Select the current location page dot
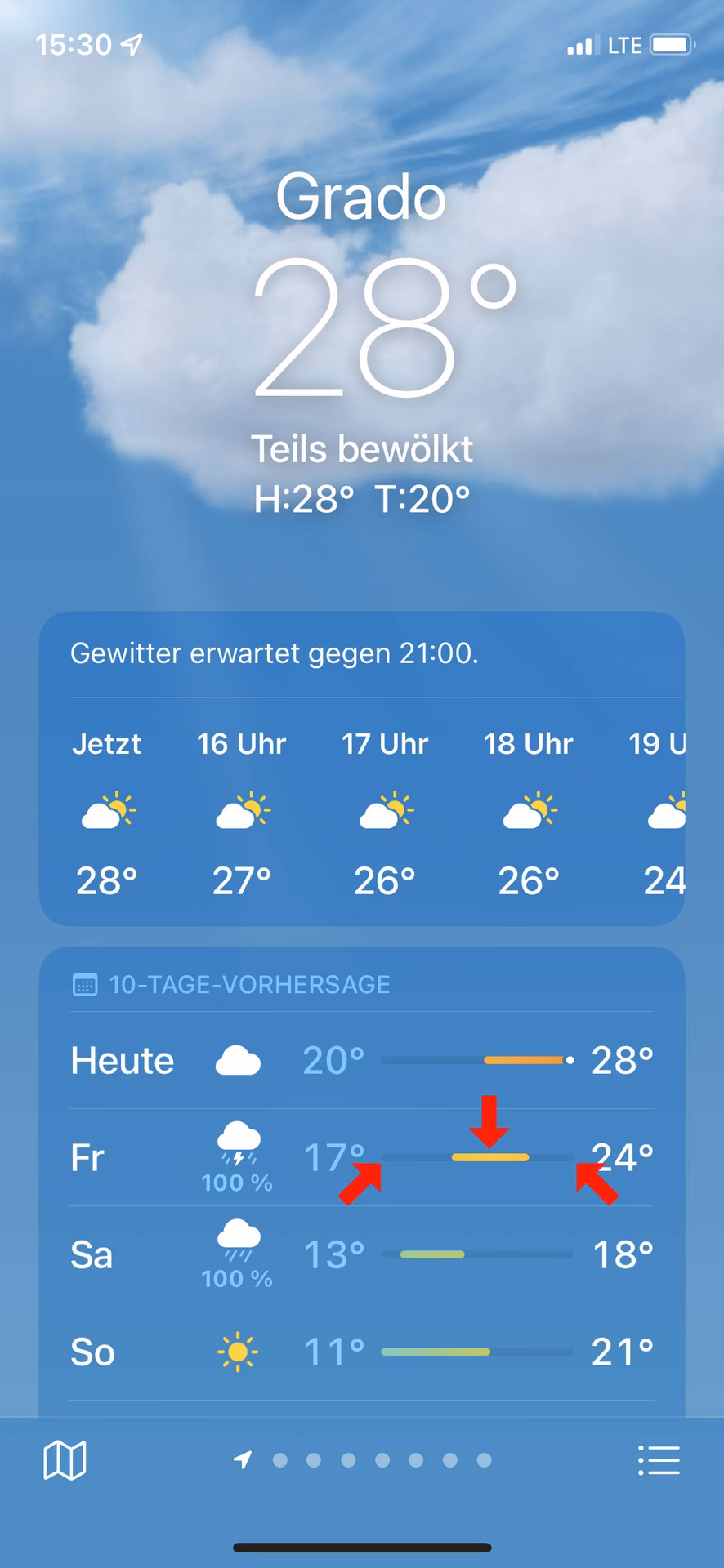Screen dimensions: 724x1568 tap(241, 1461)
